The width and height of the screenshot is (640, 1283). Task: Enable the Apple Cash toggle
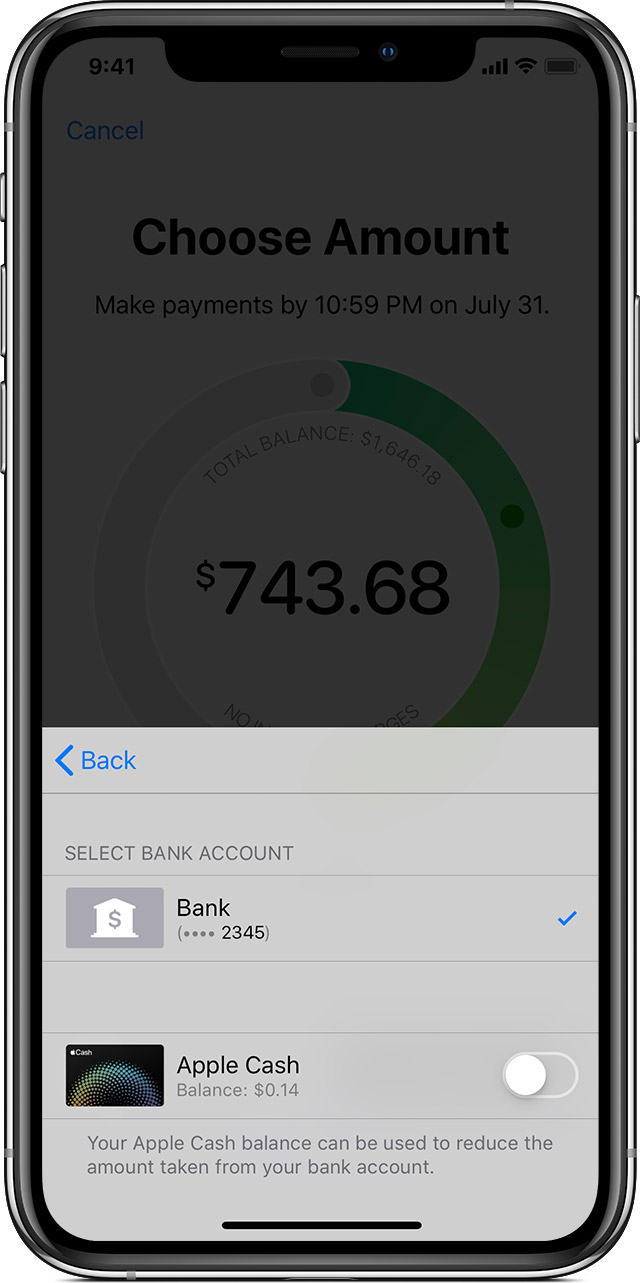tap(540, 1076)
